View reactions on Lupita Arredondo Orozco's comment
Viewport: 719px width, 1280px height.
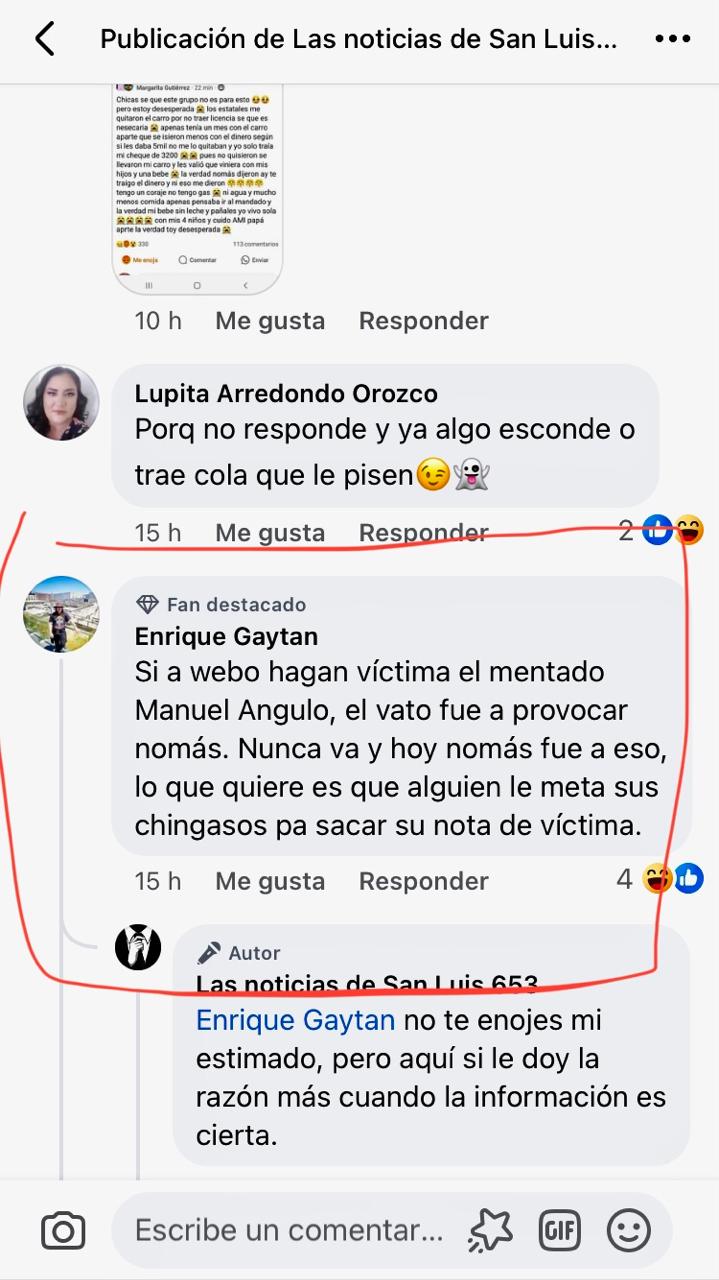[662, 530]
